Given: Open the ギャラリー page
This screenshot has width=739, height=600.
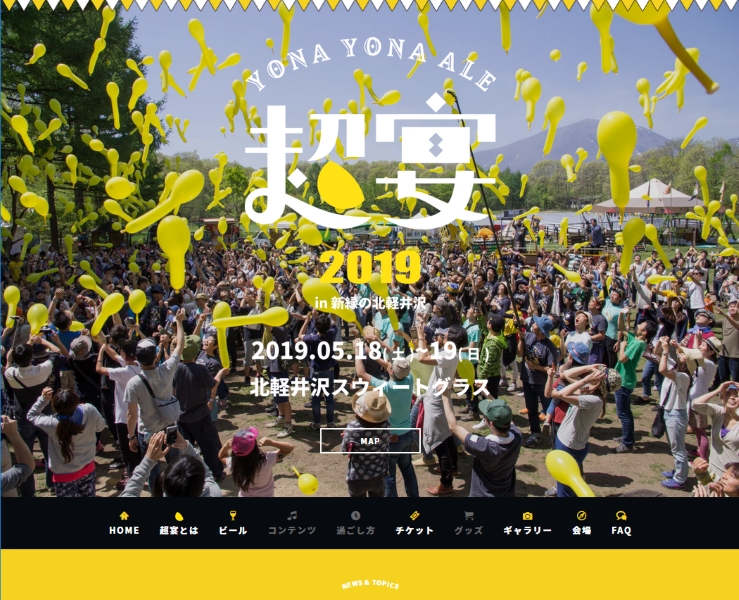Looking at the screenshot, I should (527, 523).
